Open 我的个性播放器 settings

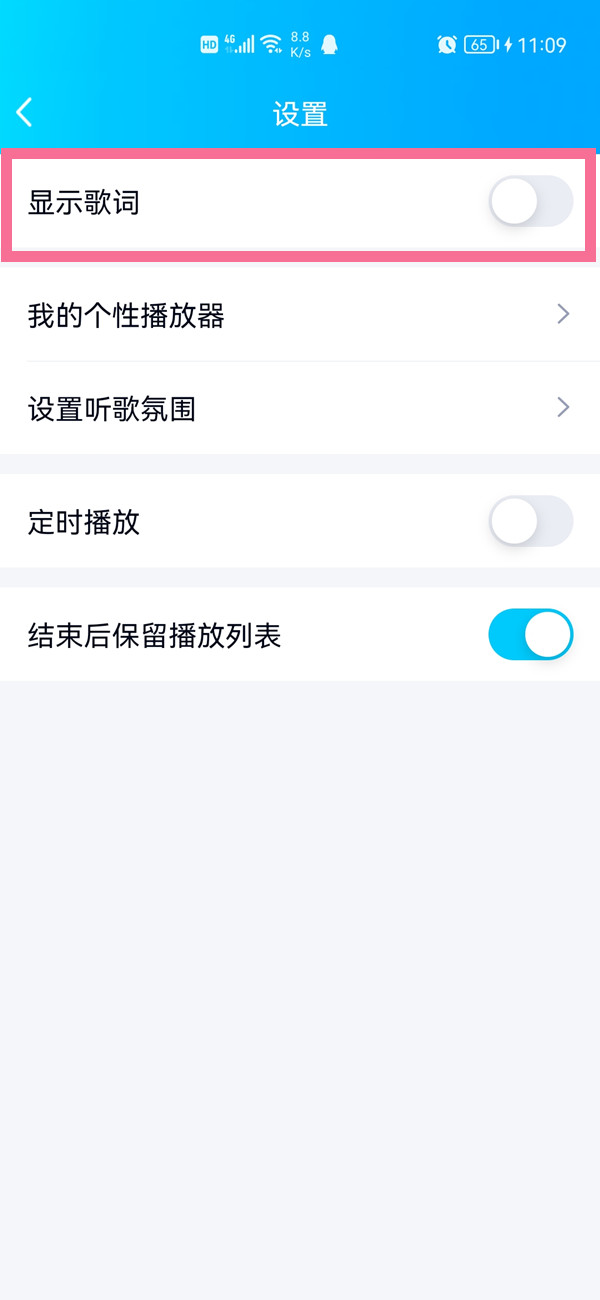point(300,315)
